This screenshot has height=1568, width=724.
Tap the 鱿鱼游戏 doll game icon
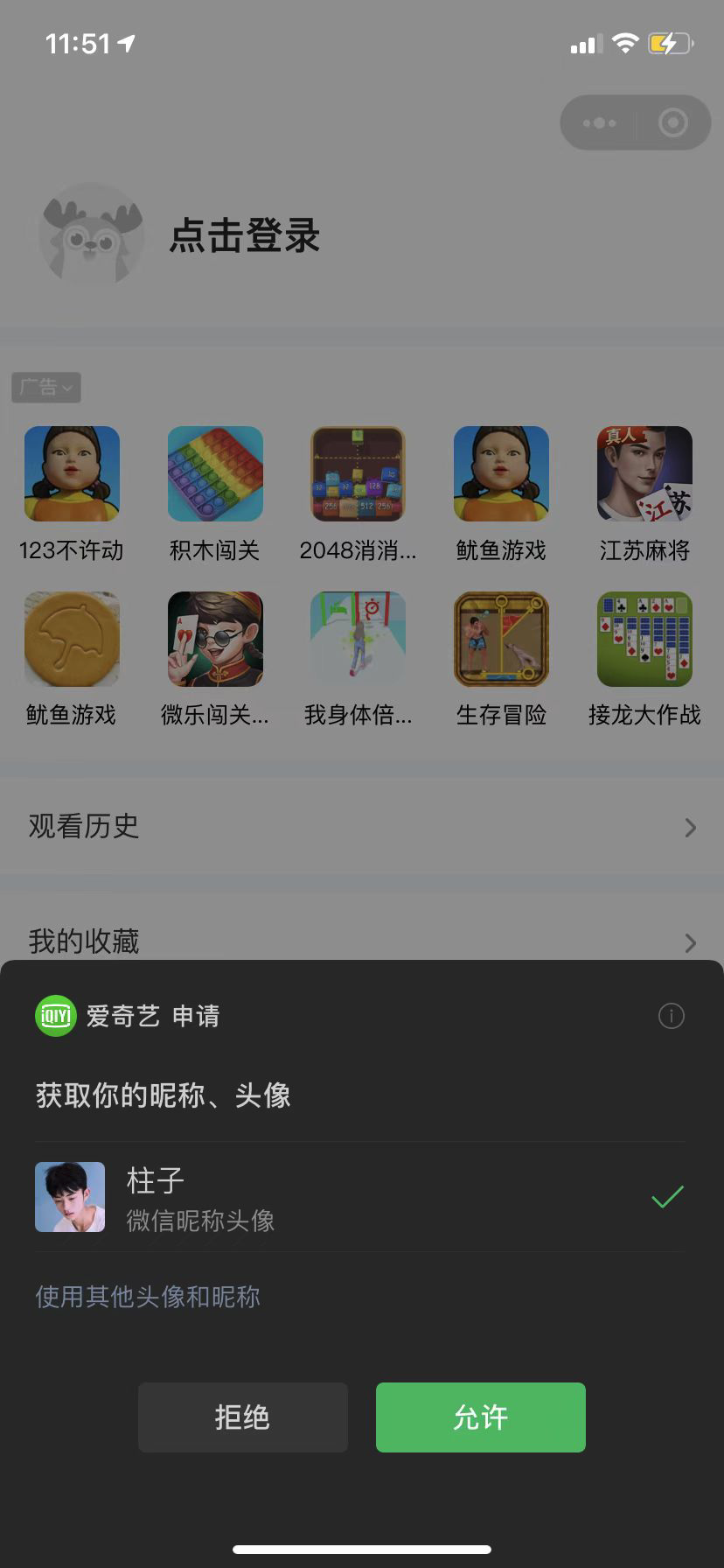pyautogui.click(x=501, y=473)
